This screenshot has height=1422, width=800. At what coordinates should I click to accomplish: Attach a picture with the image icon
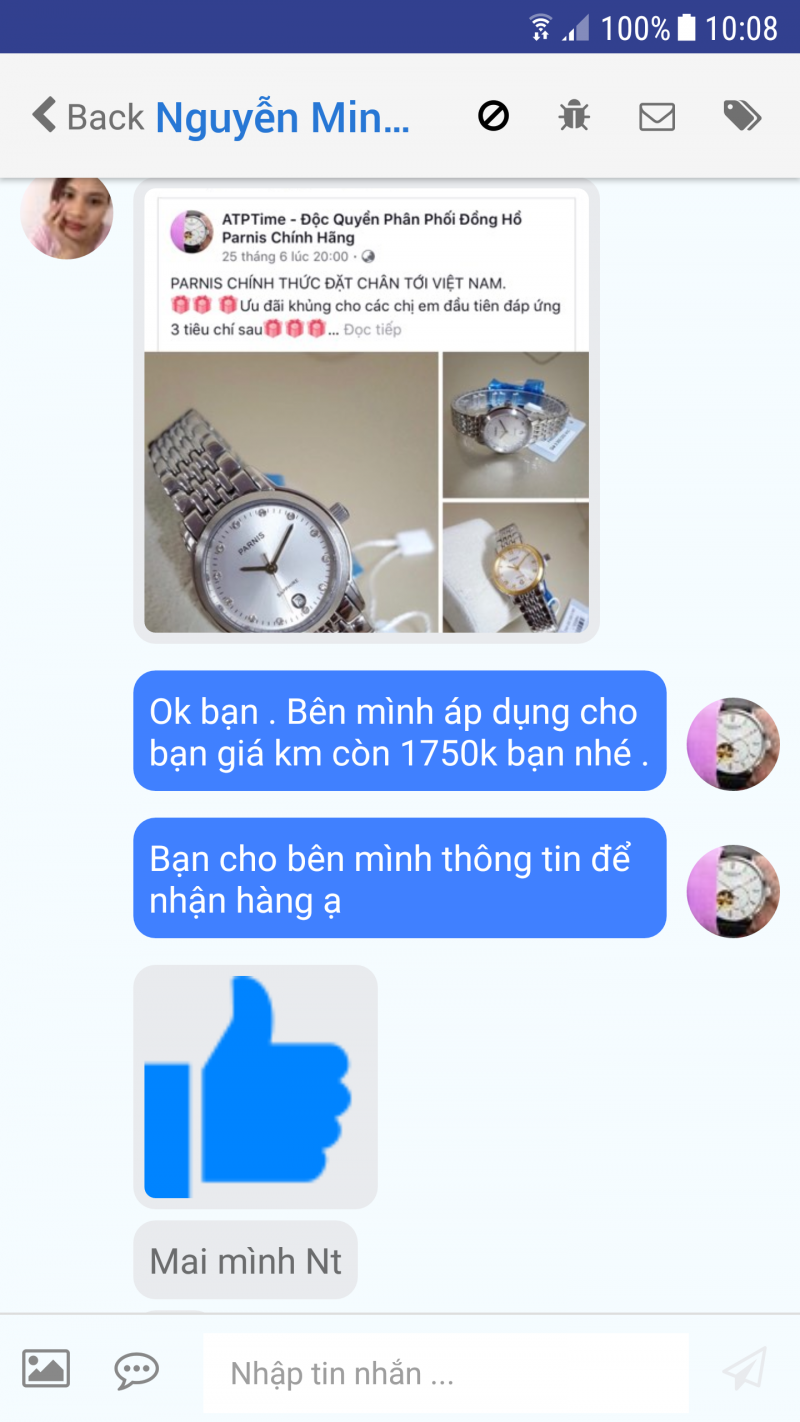(x=46, y=1368)
